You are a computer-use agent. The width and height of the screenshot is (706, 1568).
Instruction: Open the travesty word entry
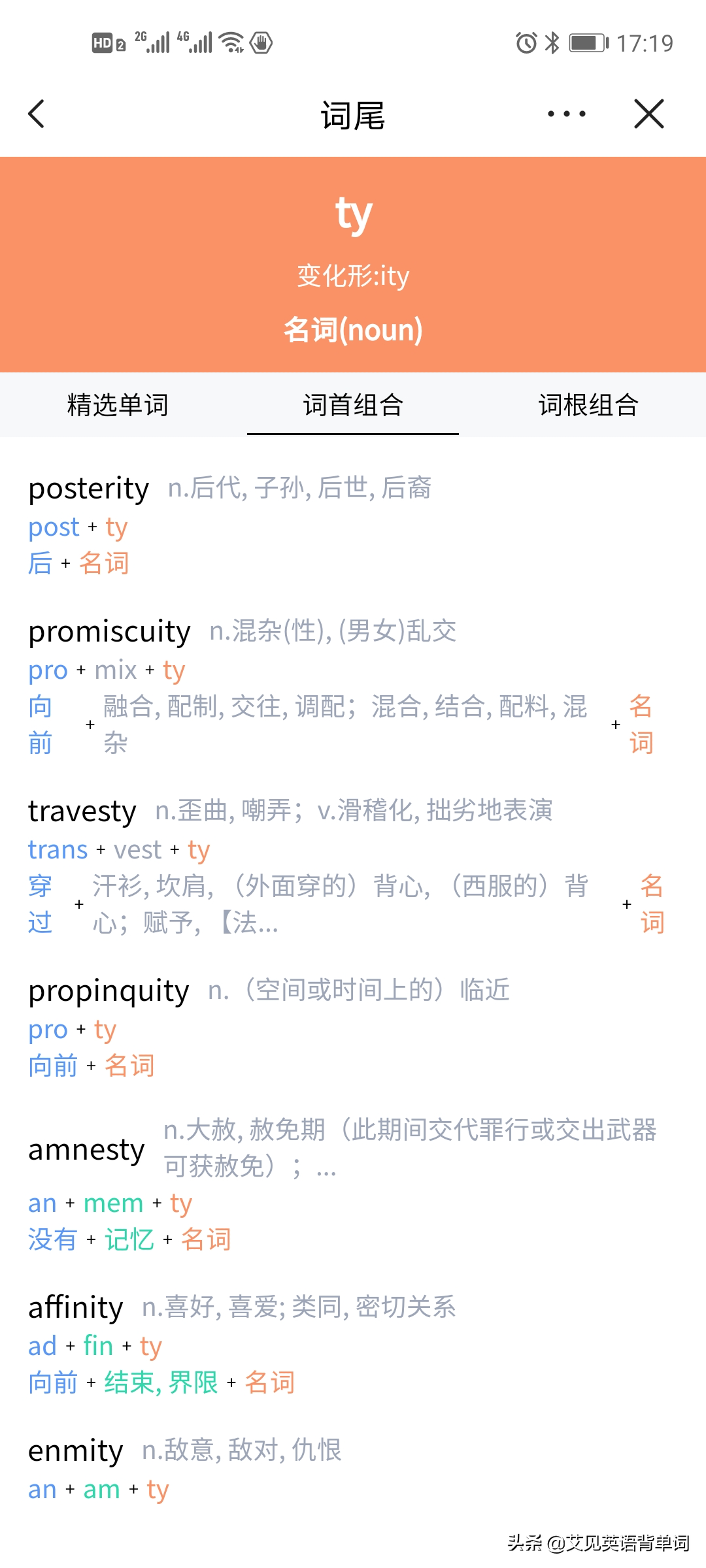pos(82,811)
